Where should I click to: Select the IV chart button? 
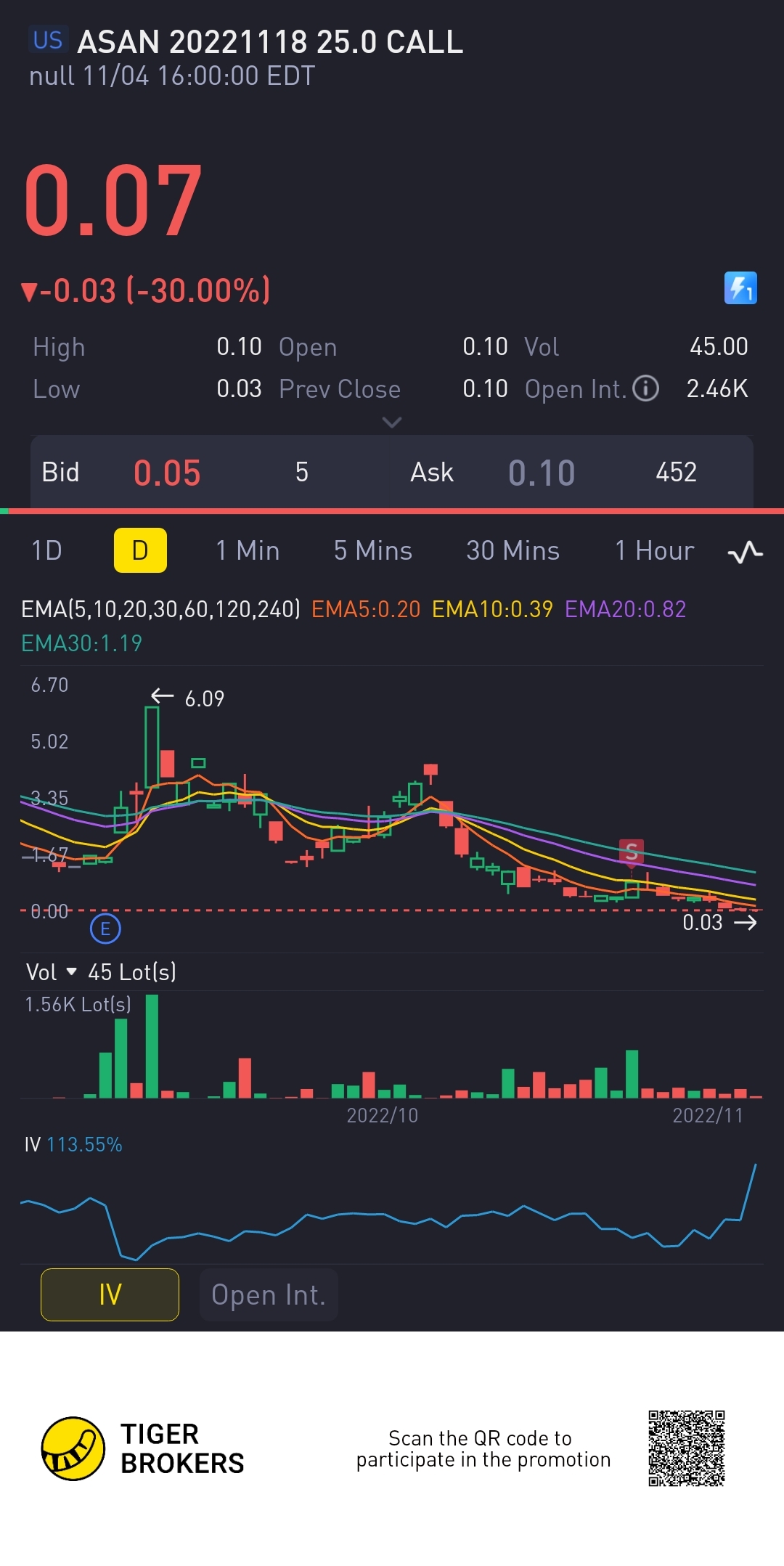tap(110, 1294)
